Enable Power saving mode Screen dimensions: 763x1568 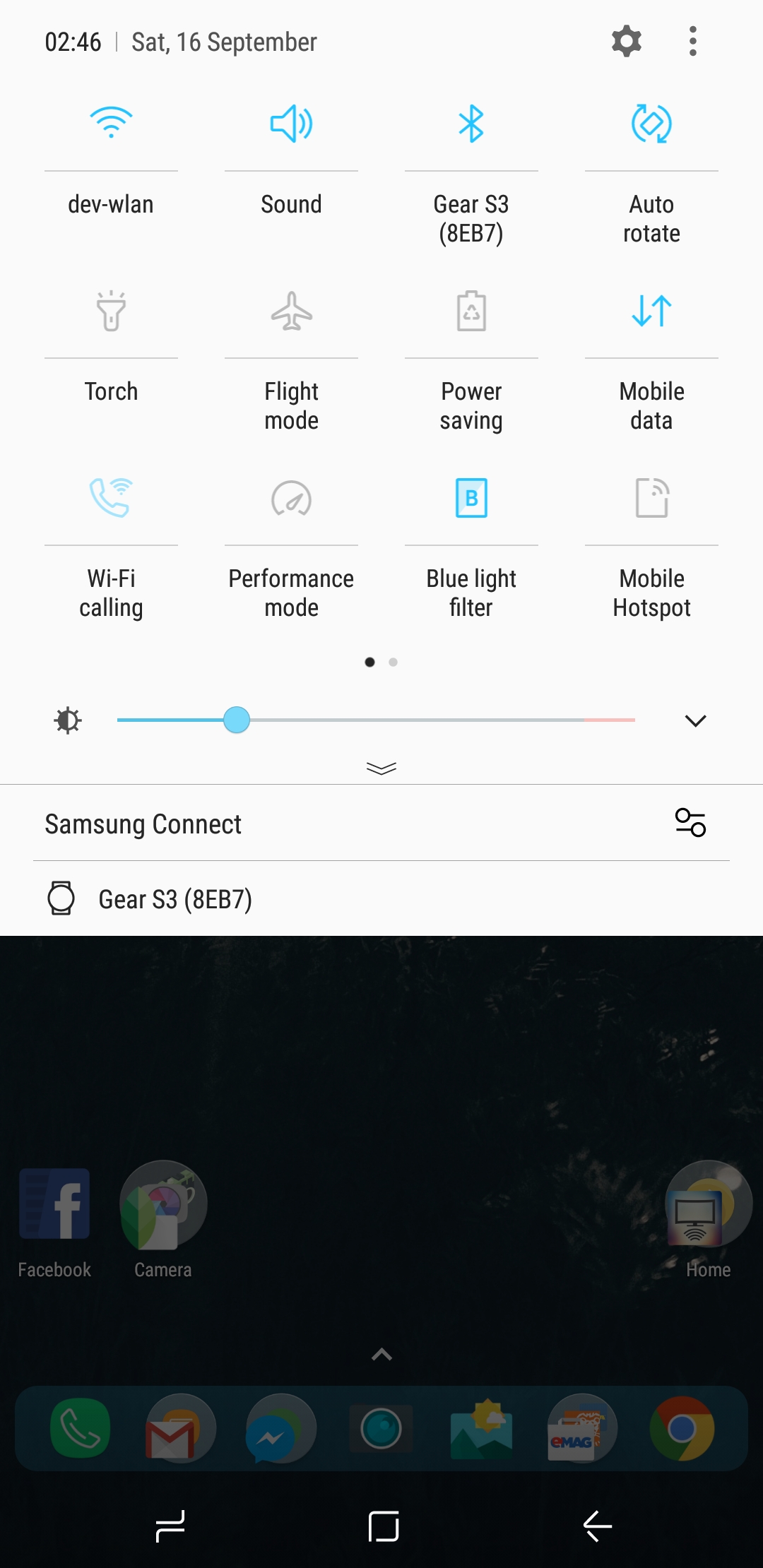coord(471,311)
